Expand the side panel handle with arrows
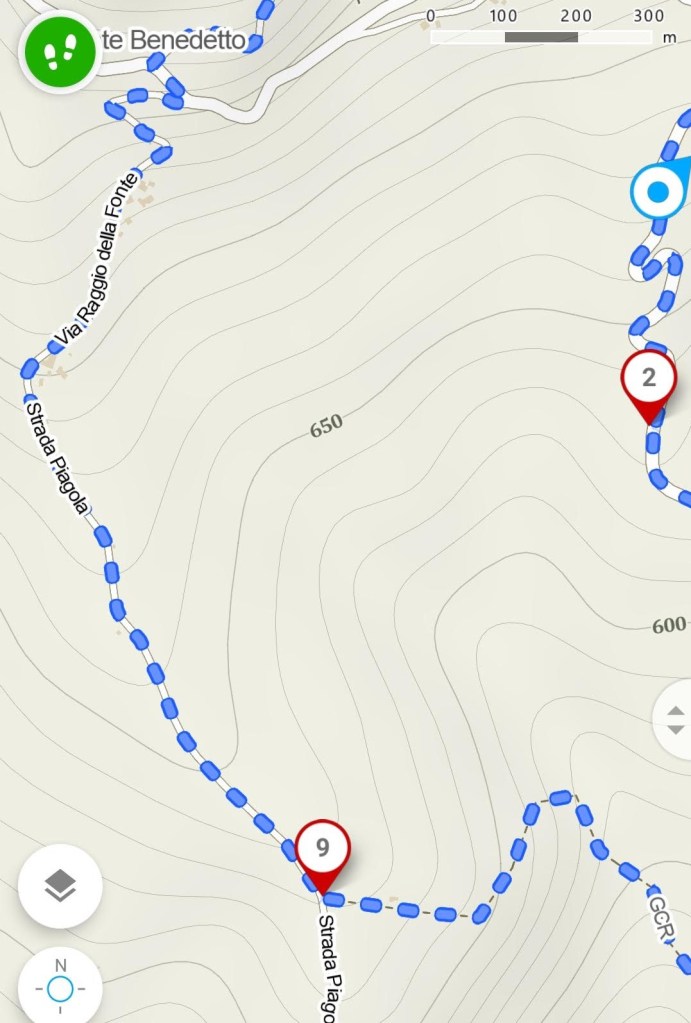 tap(674, 719)
